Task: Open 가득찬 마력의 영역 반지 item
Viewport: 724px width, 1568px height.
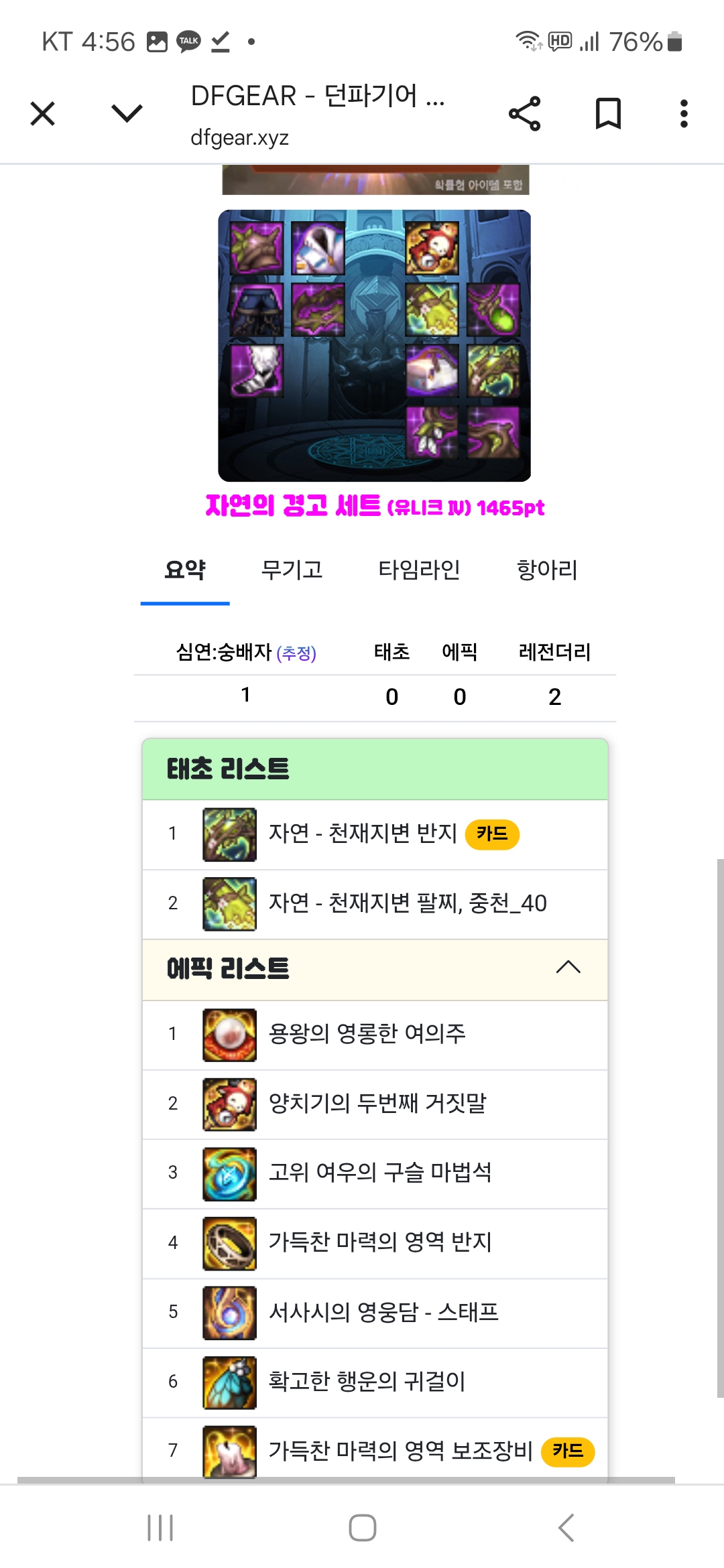Action: (379, 1242)
